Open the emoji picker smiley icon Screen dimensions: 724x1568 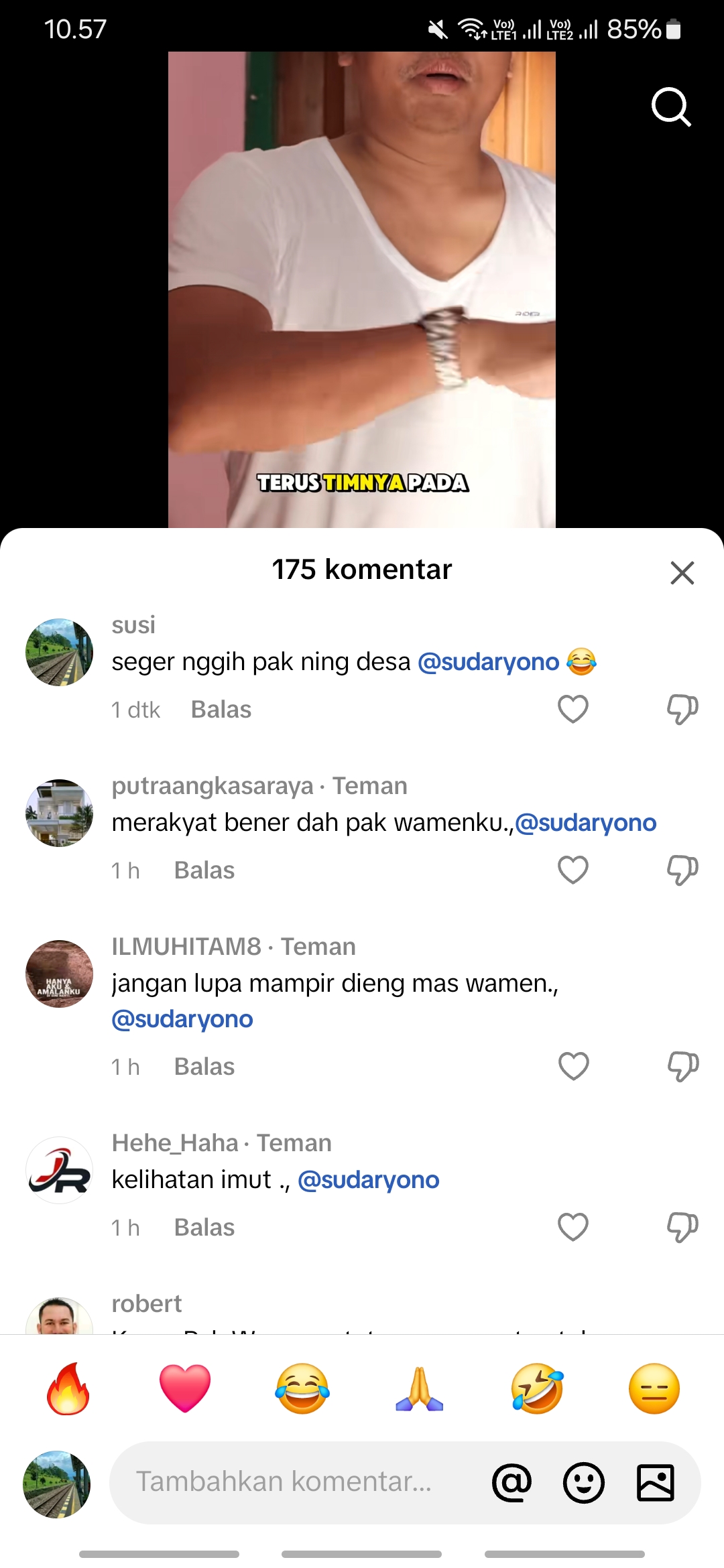[584, 1482]
